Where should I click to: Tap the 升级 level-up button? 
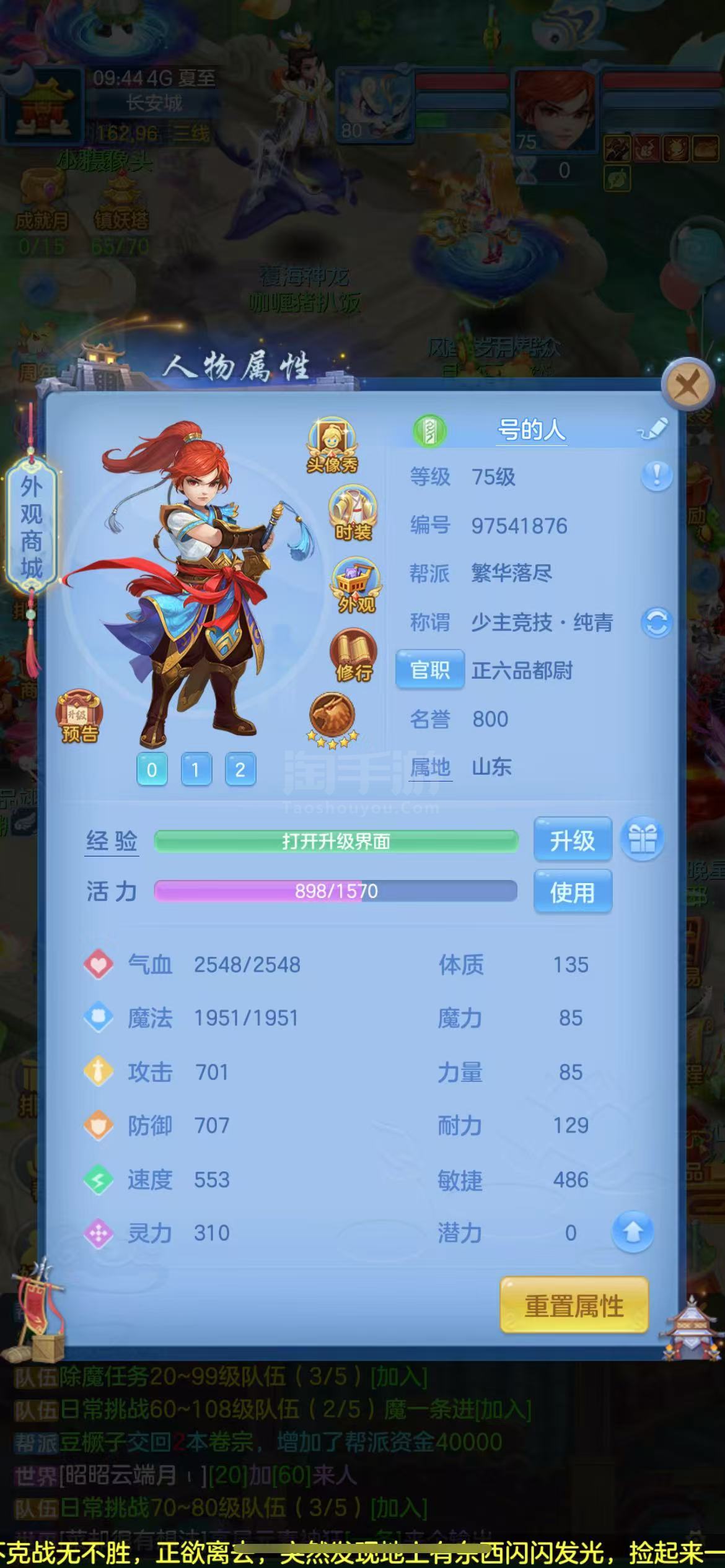pos(573,840)
